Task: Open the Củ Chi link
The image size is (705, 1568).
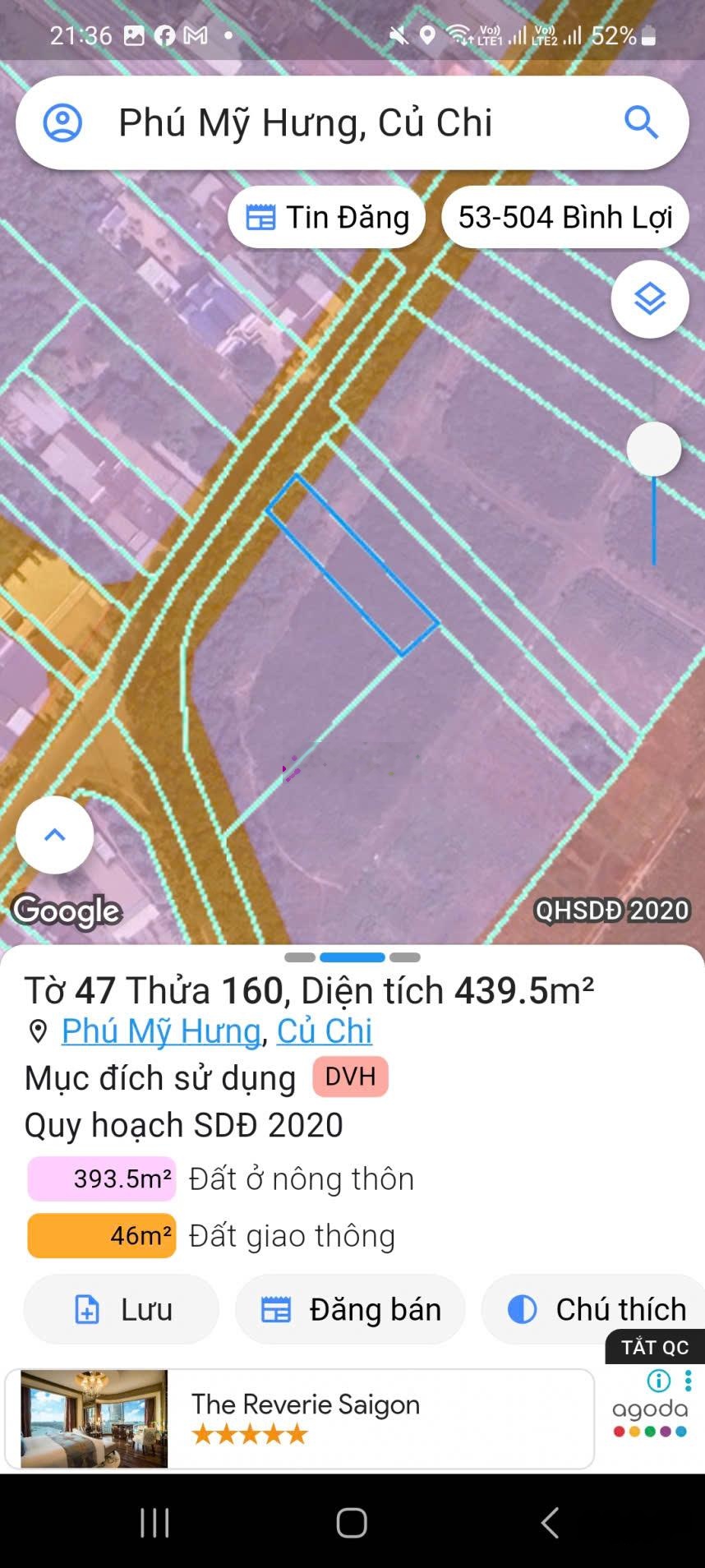Action: pos(325,1031)
